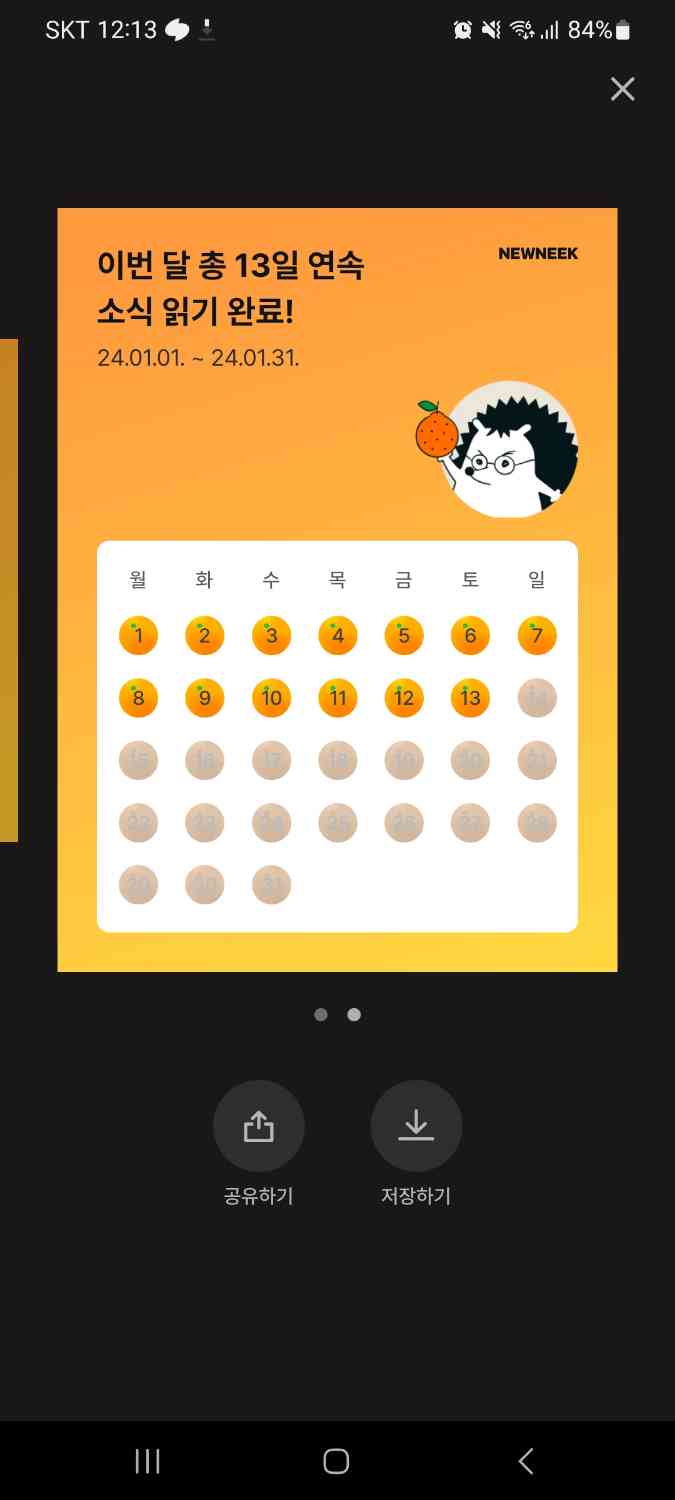
Task: Close the image preview
Action: point(622,89)
